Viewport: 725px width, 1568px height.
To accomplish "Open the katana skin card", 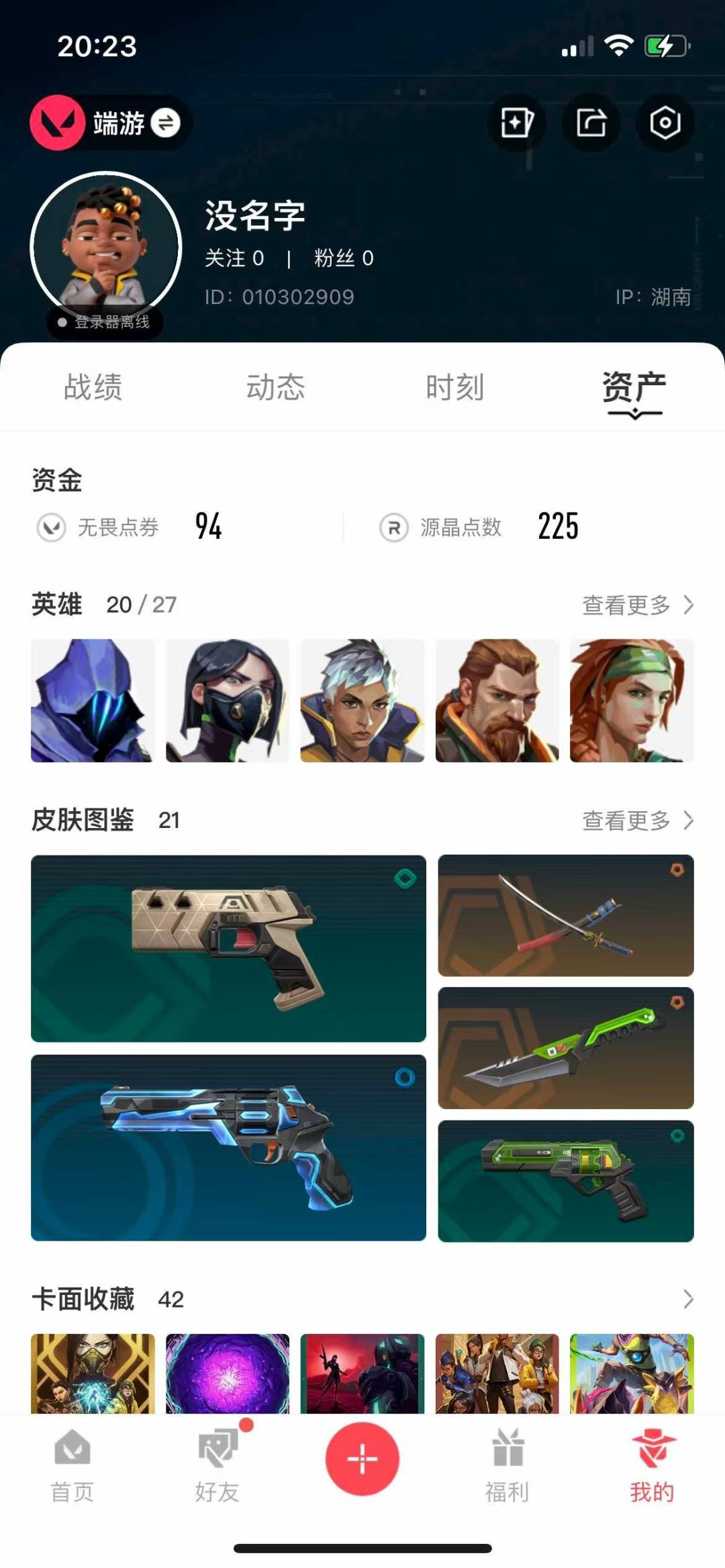I will 566,915.
